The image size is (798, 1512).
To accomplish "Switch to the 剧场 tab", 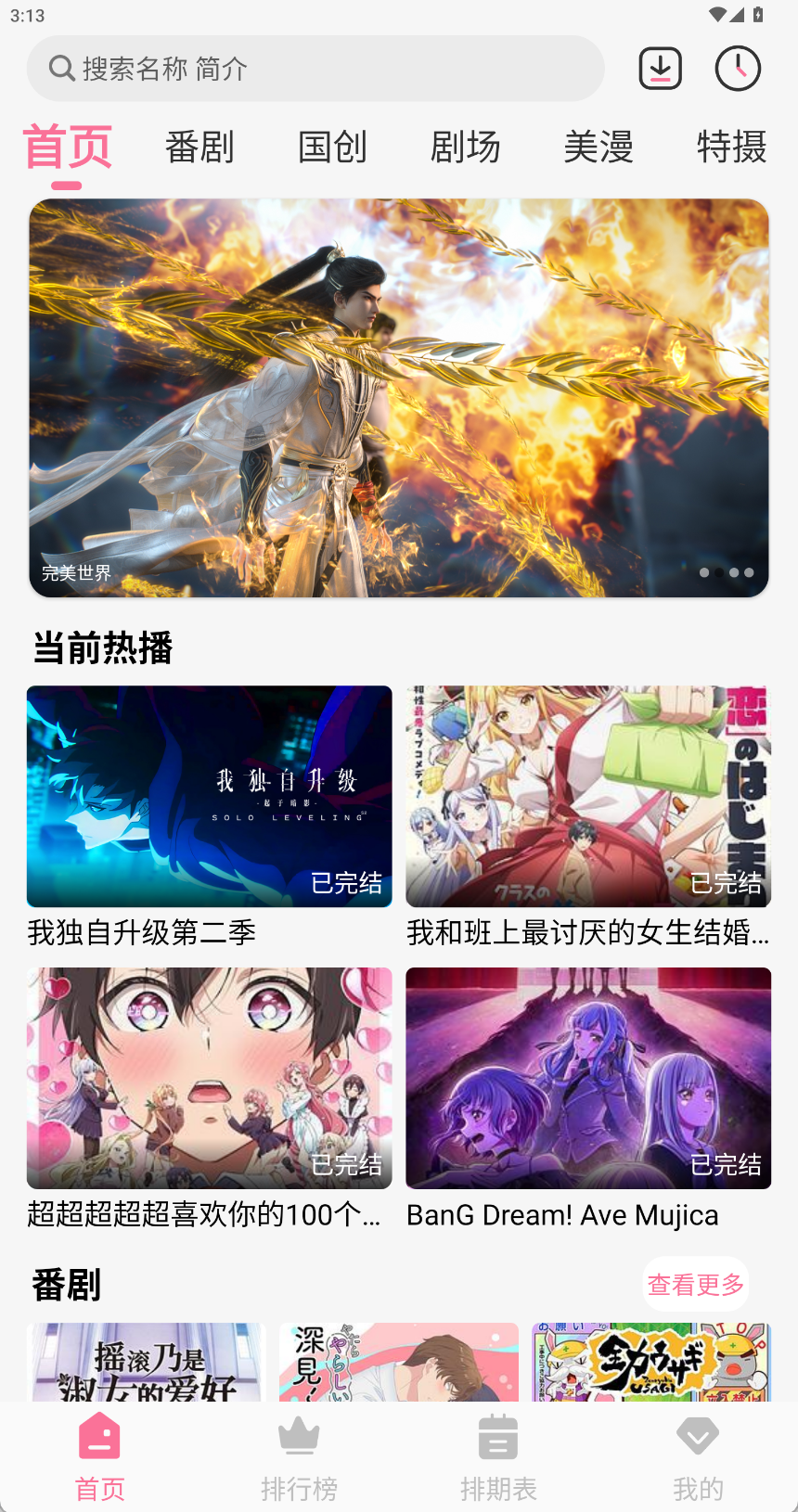I will (x=466, y=147).
